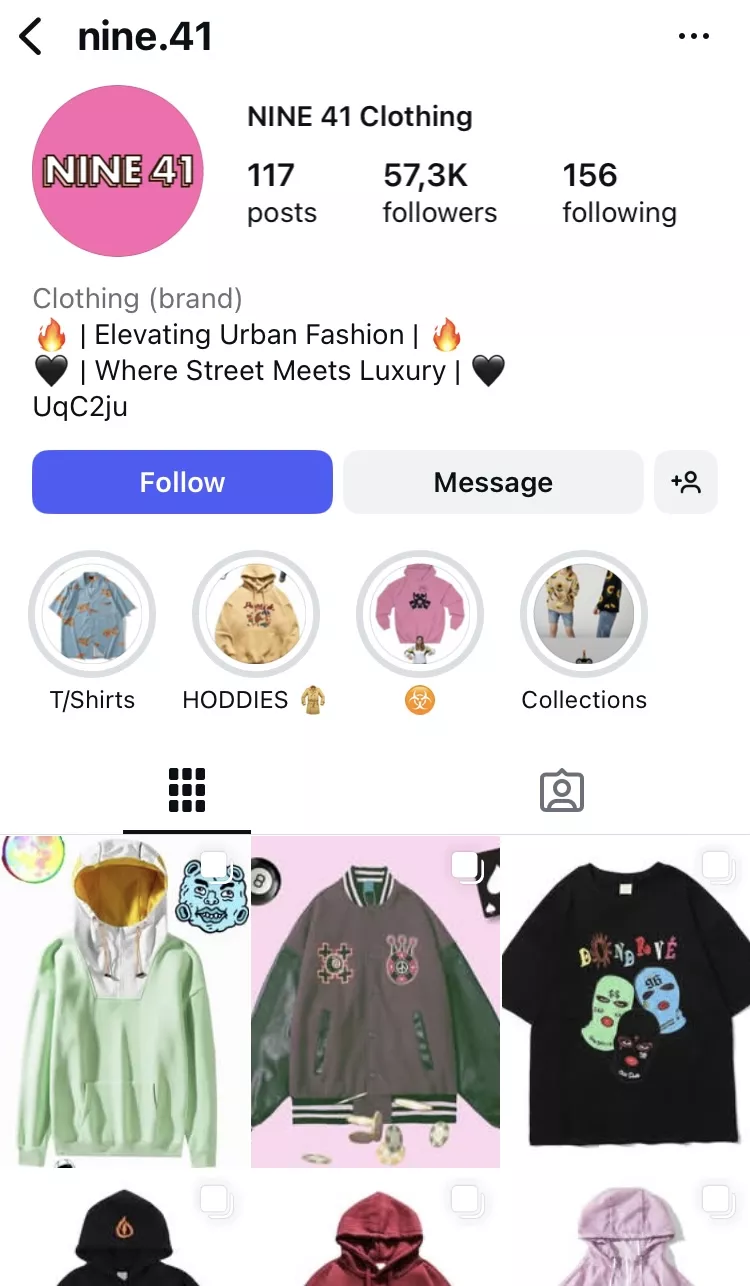View the NINE 41 profile picture
This screenshot has width=750, height=1286.
coord(118,171)
